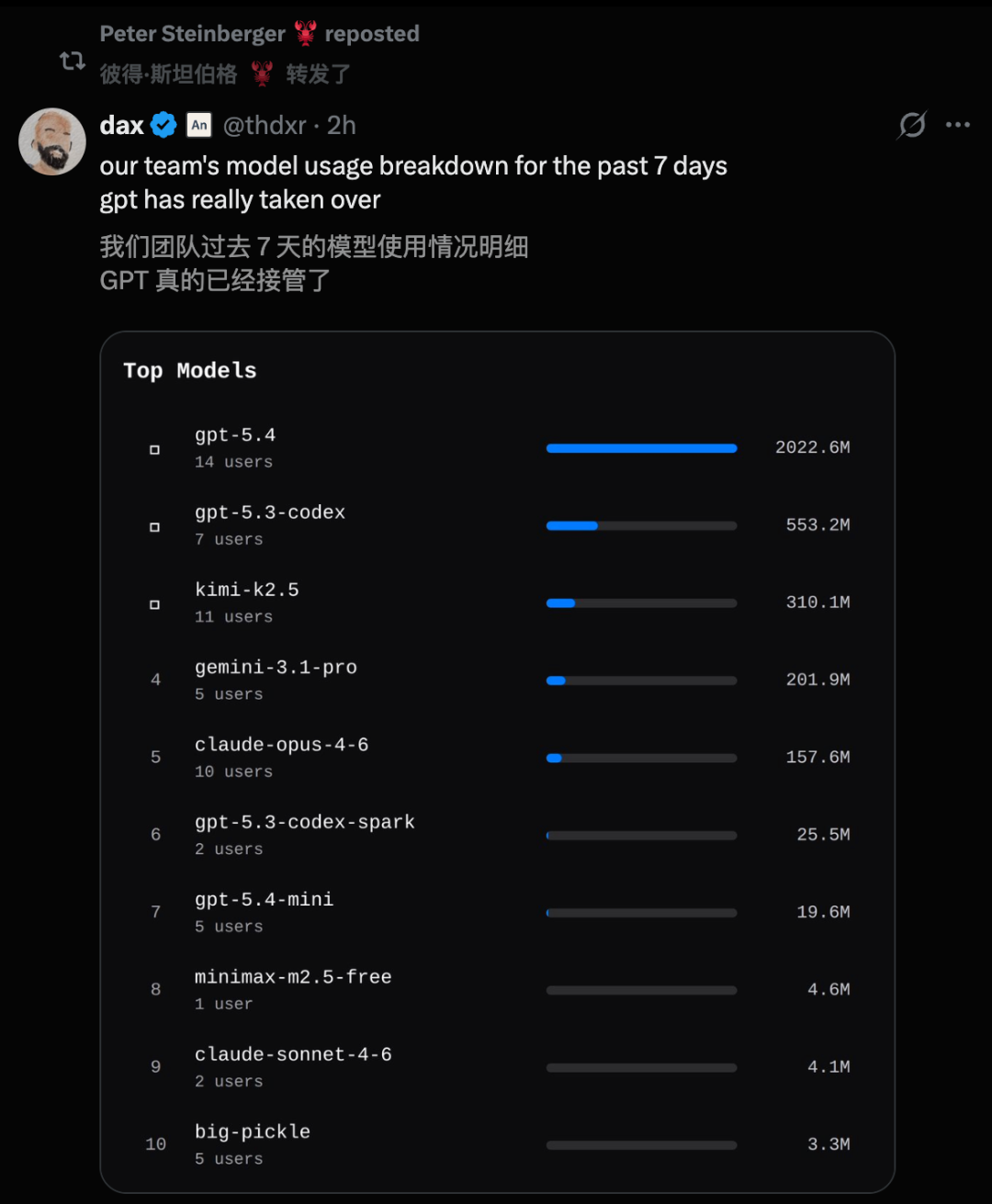Open the Grok icon on dax's post
The width and height of the screenshot is (992, 1204).
pyautogui.click(x=912, y=125)
